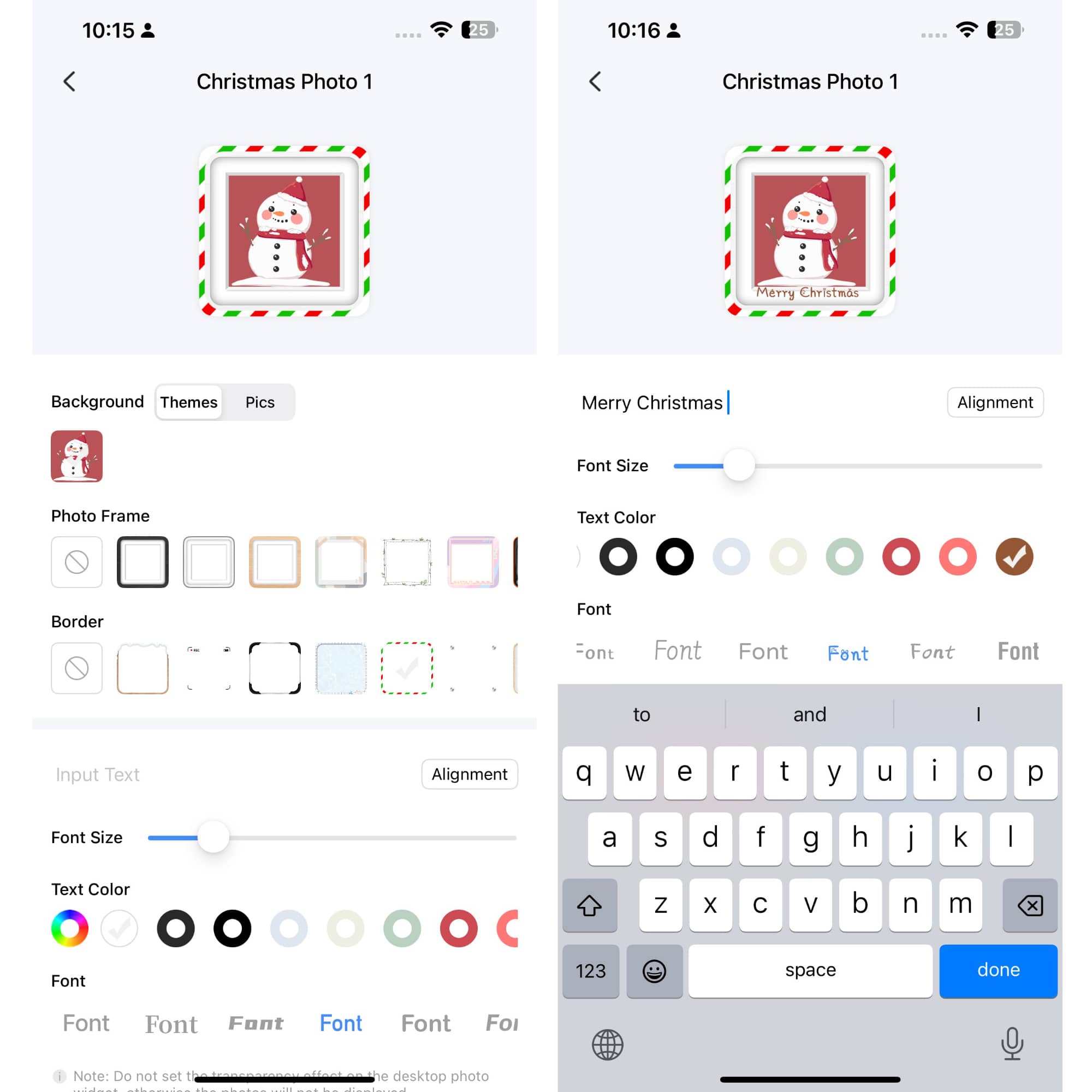
Task: Choose the snowy-top border style
Action: (x=143, y=668)
